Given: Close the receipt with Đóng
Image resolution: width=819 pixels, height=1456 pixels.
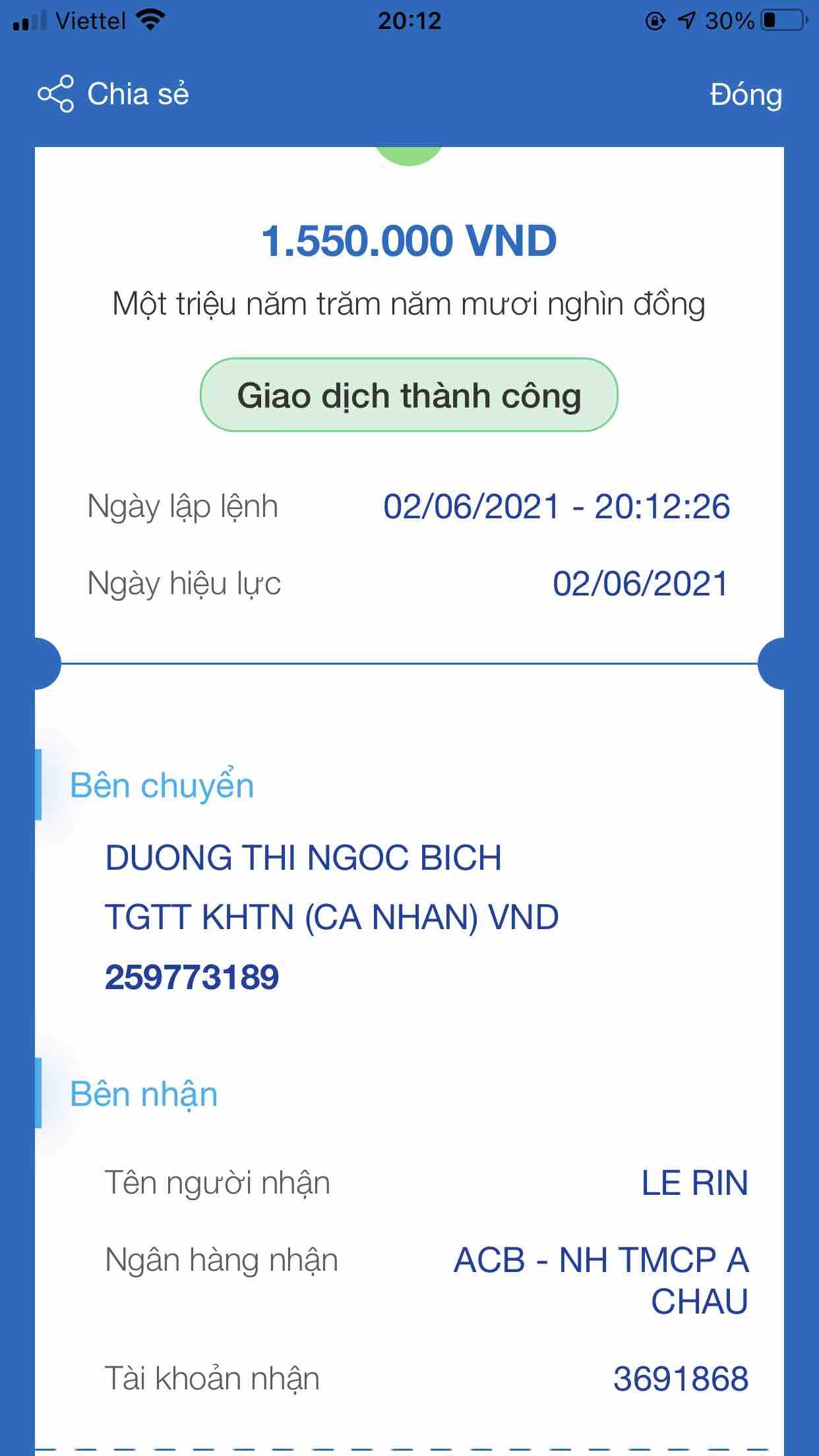Looking at the screenshot, I should tap(745, 95).
